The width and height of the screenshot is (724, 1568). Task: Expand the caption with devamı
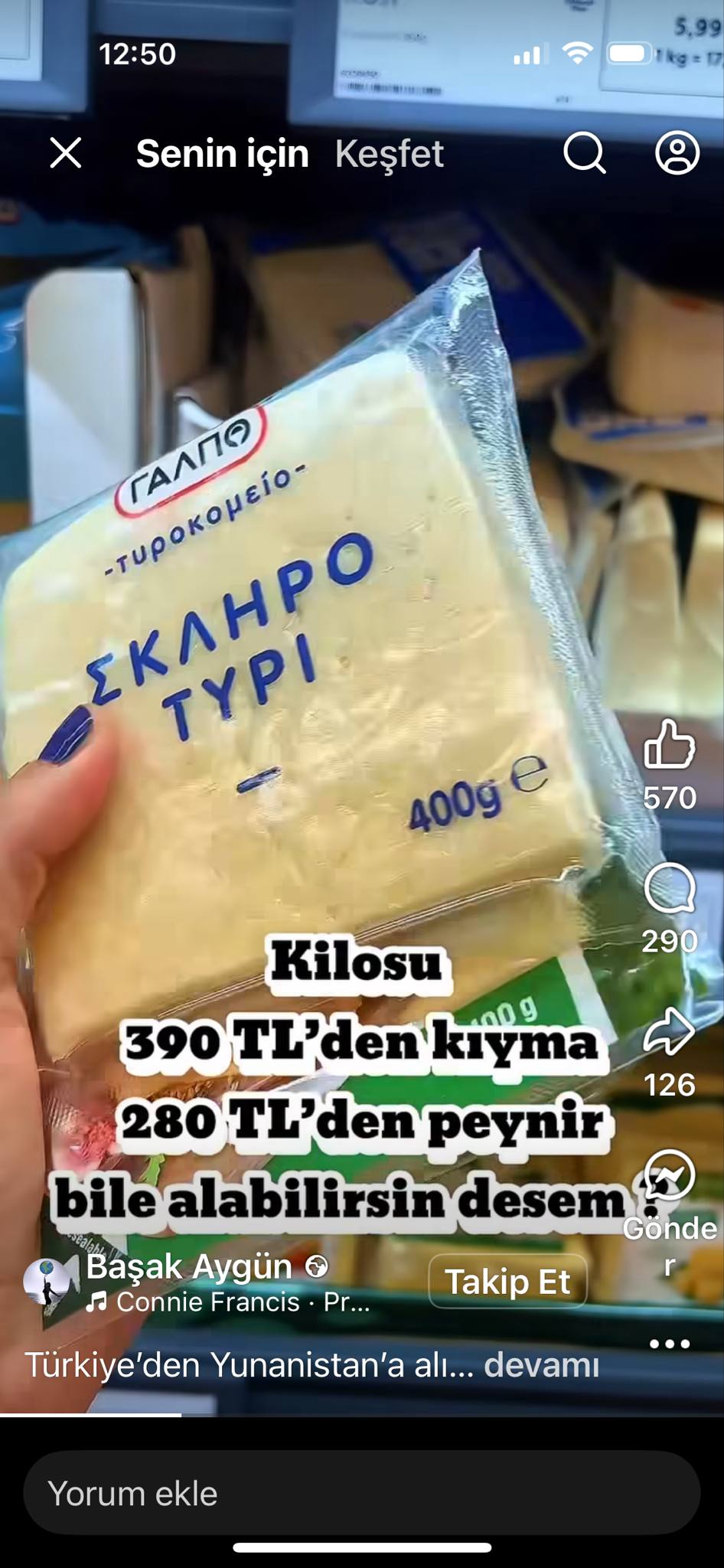(541, 1364)
